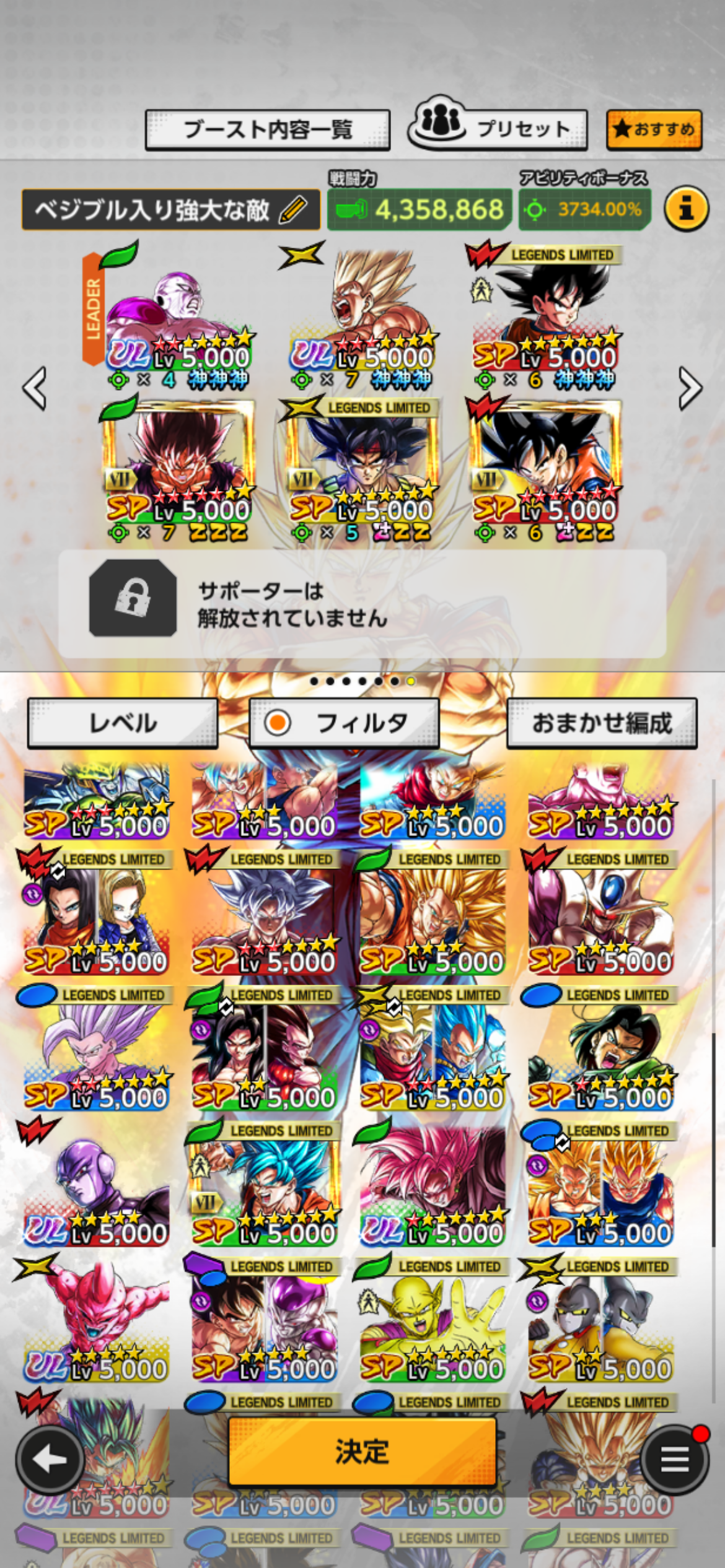Go back with the round arrow button

[x=50, y=1460]
